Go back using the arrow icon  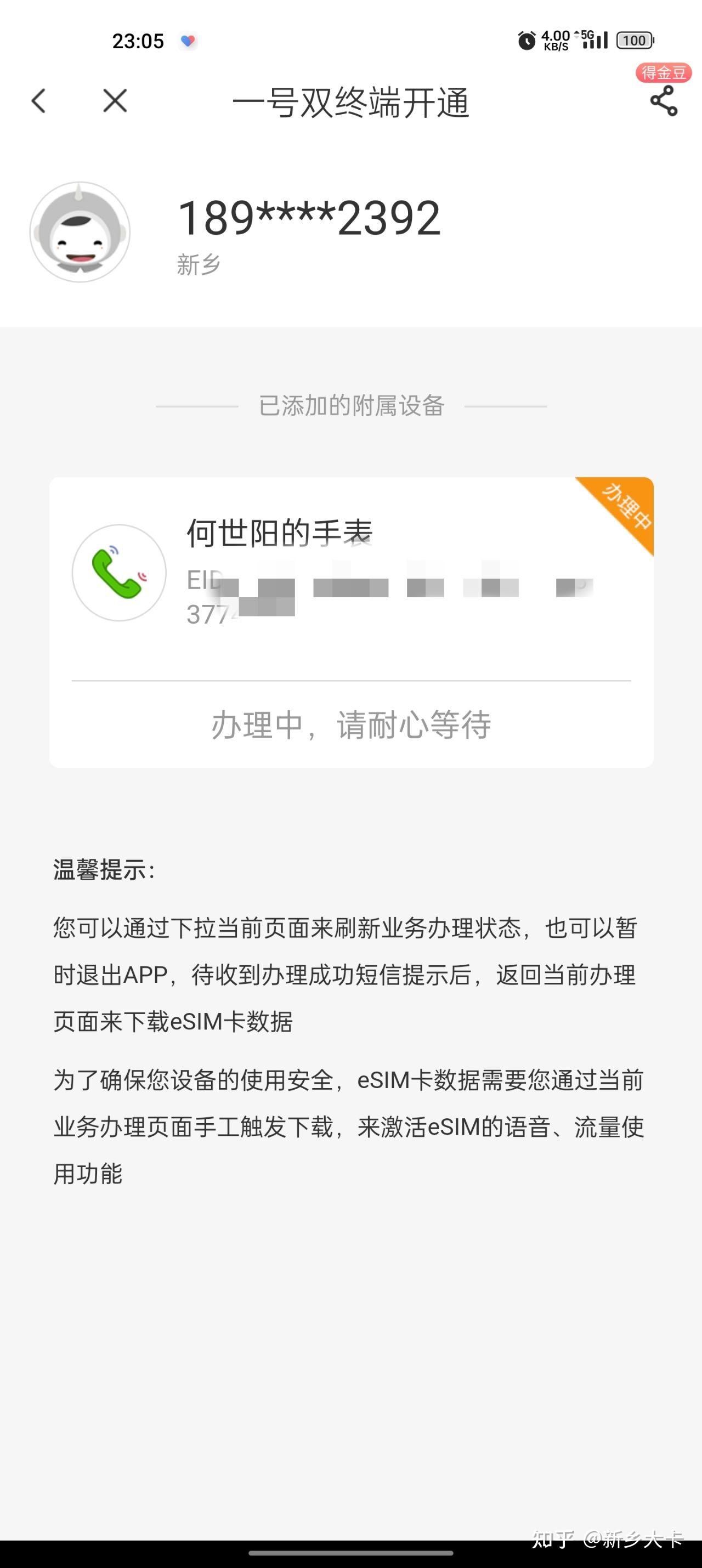(x=38, y=101)
